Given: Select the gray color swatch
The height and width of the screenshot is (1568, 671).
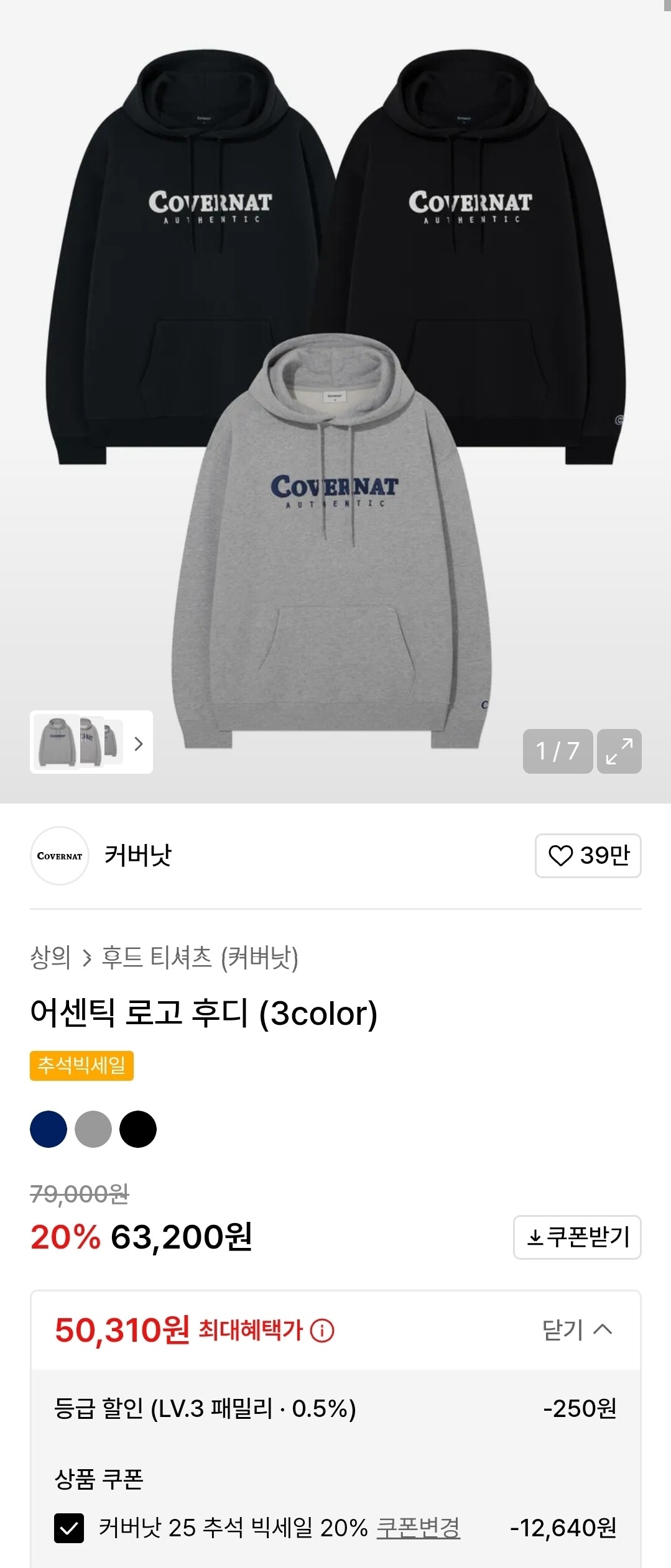Looking at the screenshot, I should coord(93,1129).
